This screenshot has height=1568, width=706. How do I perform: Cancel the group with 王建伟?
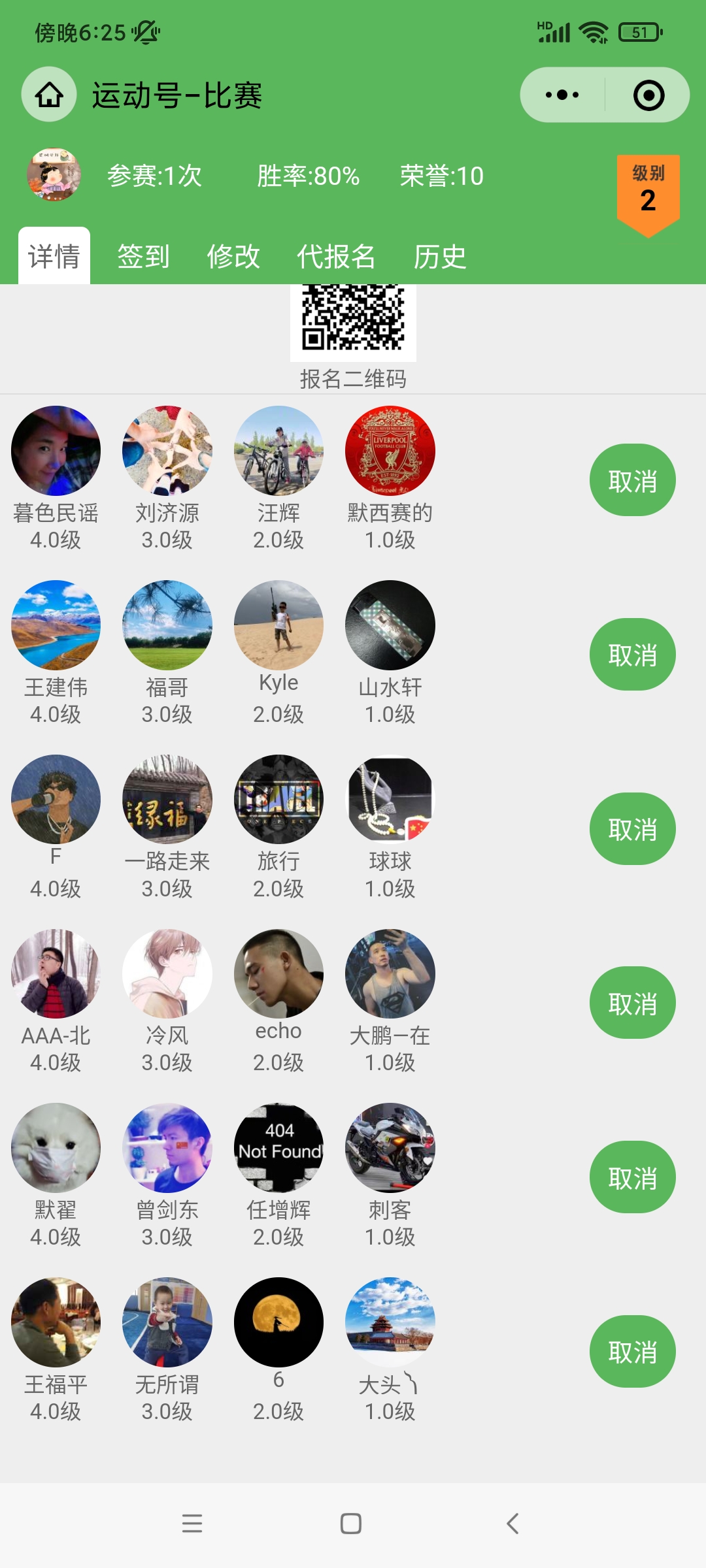632,655
